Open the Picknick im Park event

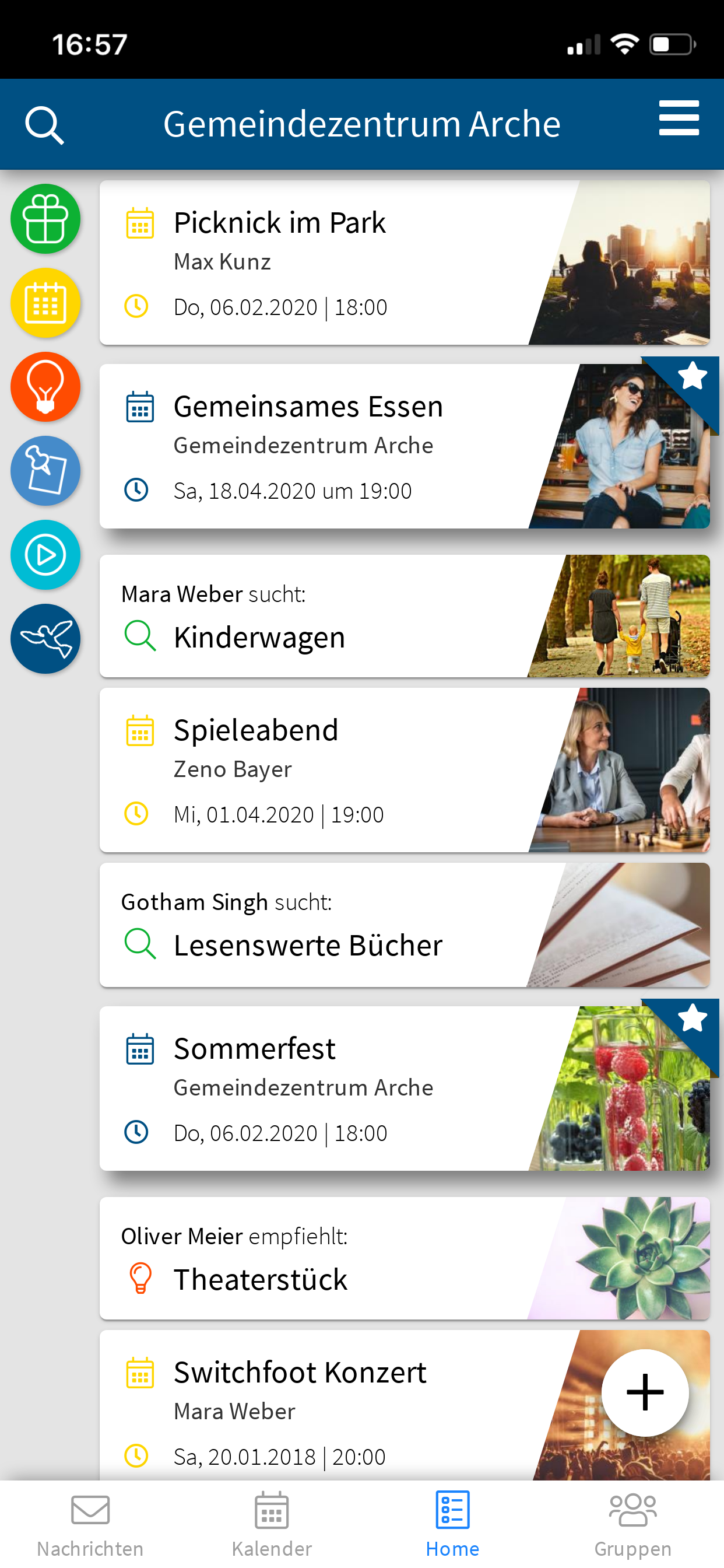(304, 262)
